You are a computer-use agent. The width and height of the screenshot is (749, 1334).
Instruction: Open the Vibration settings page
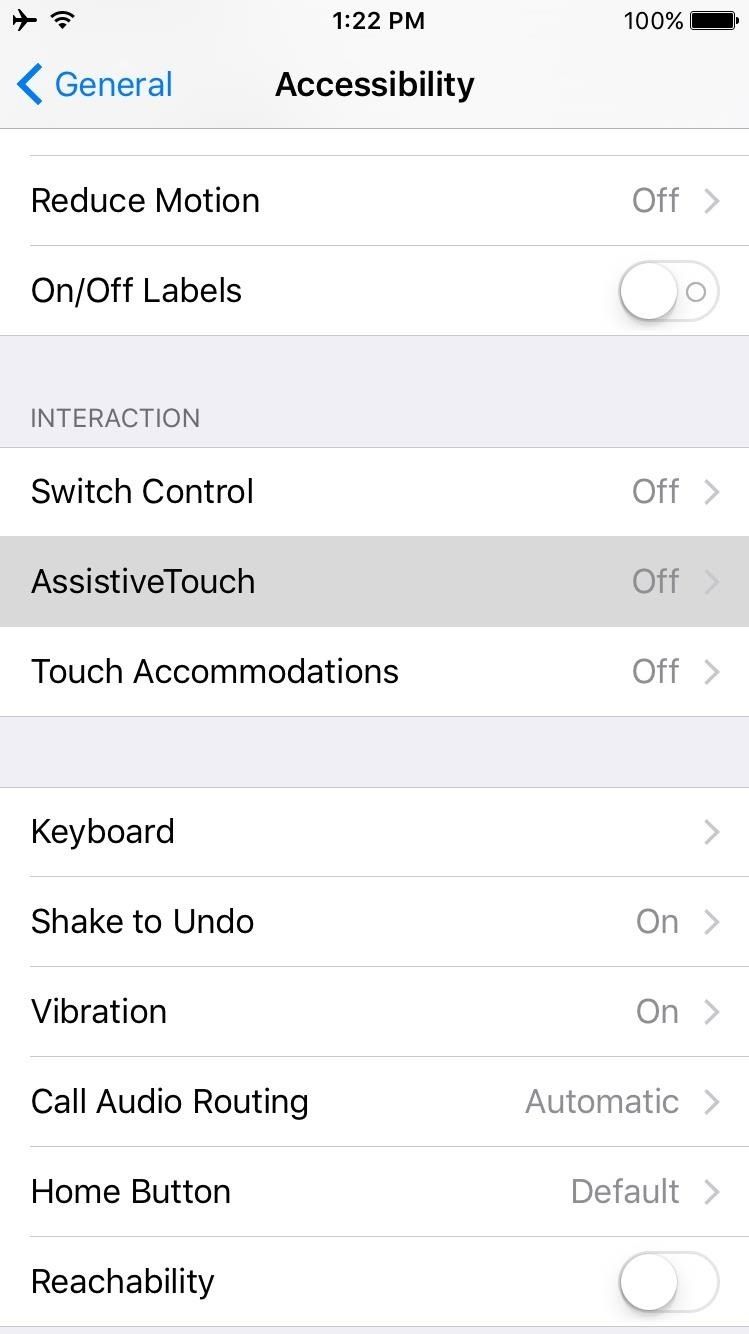[x=374, y=1011]
